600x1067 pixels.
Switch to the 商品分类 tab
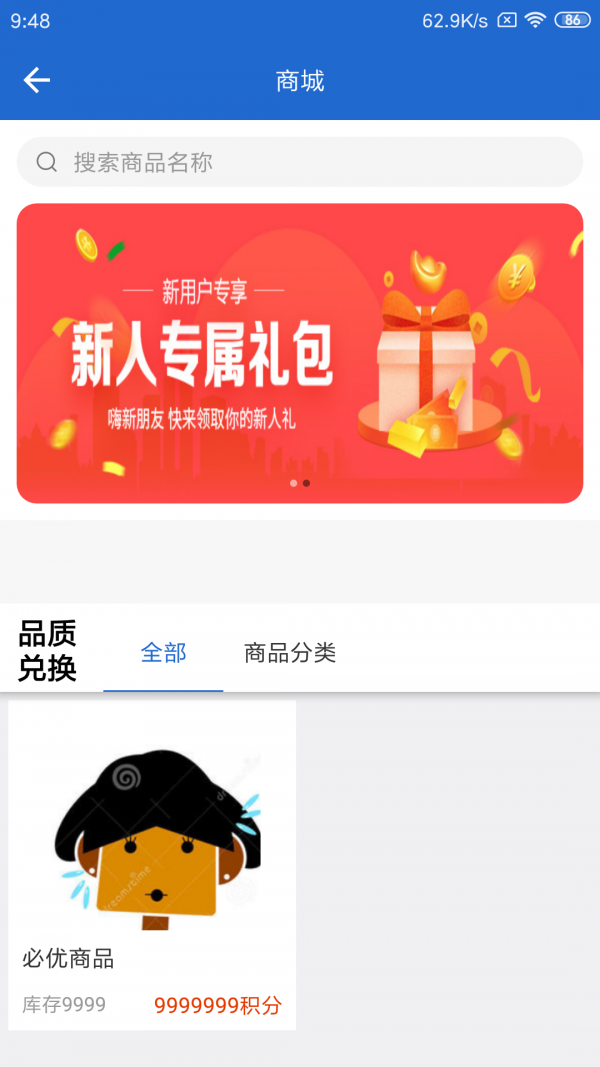pyautogui.click(x=290, y=653)
